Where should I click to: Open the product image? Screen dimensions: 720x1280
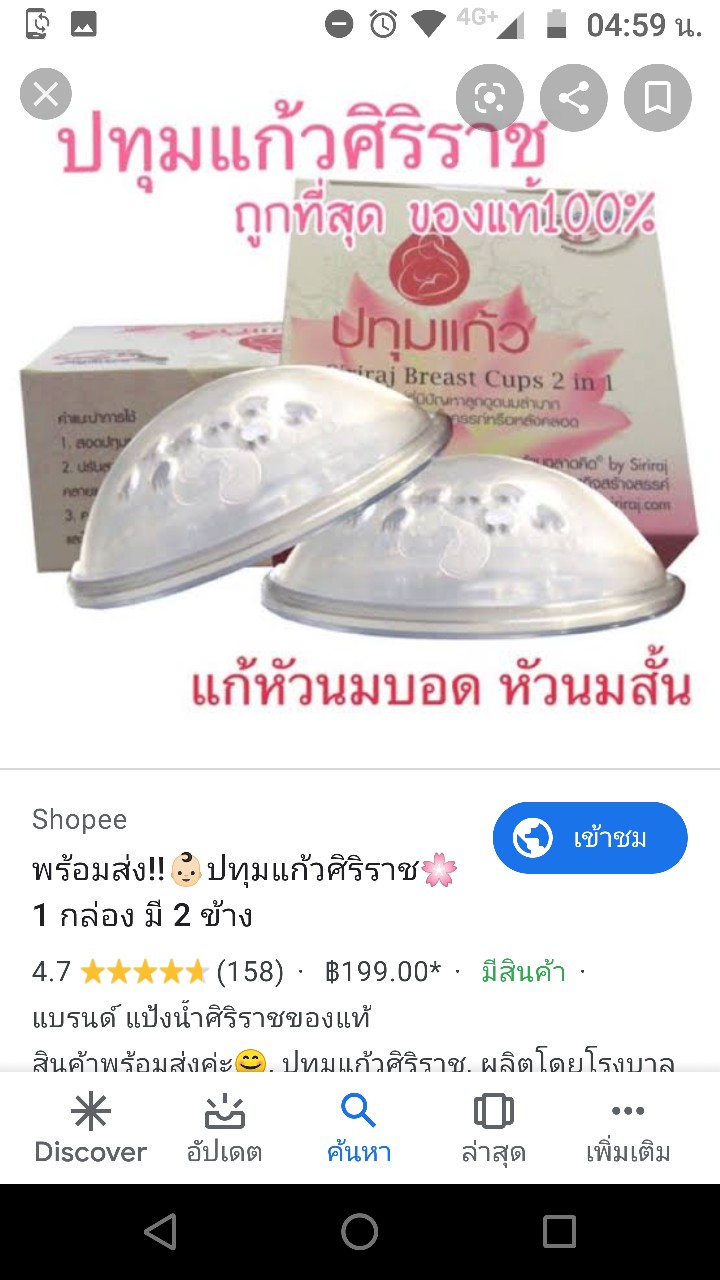click(x=360, y=420)
